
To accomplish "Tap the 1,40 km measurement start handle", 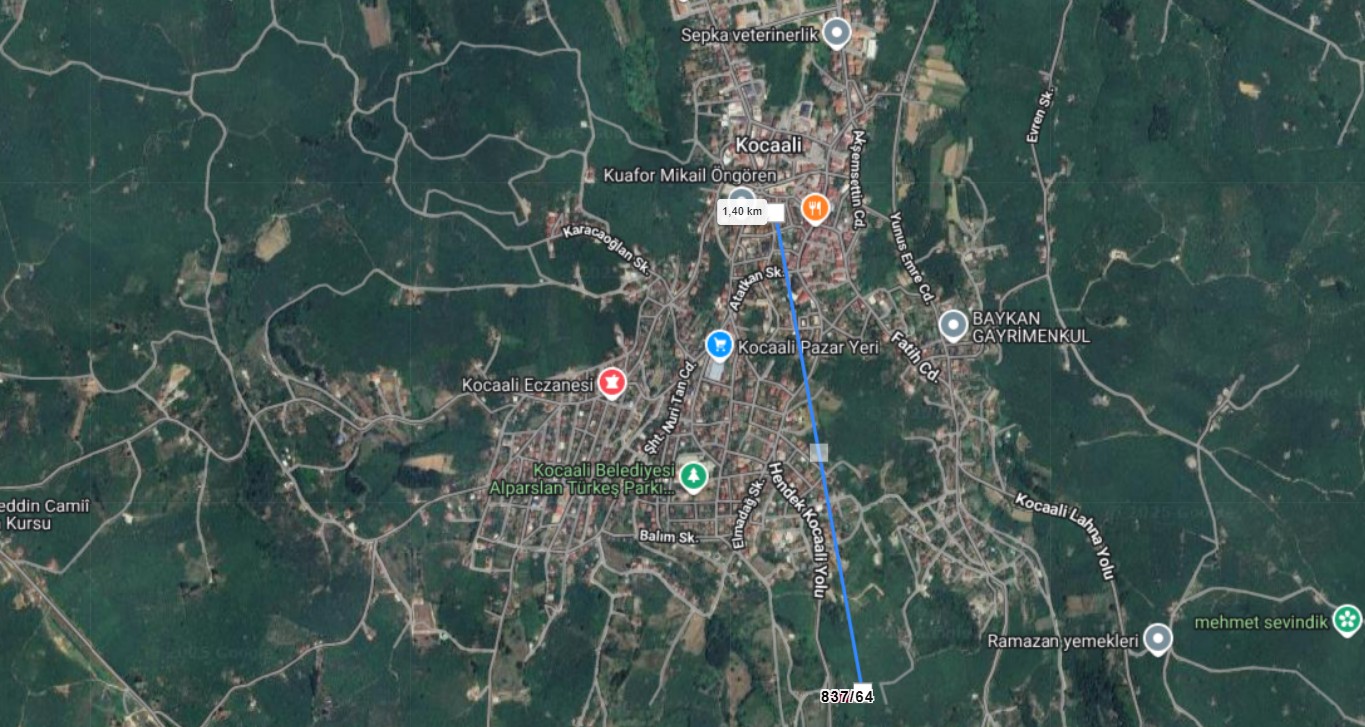I will [x=775, y=211].
